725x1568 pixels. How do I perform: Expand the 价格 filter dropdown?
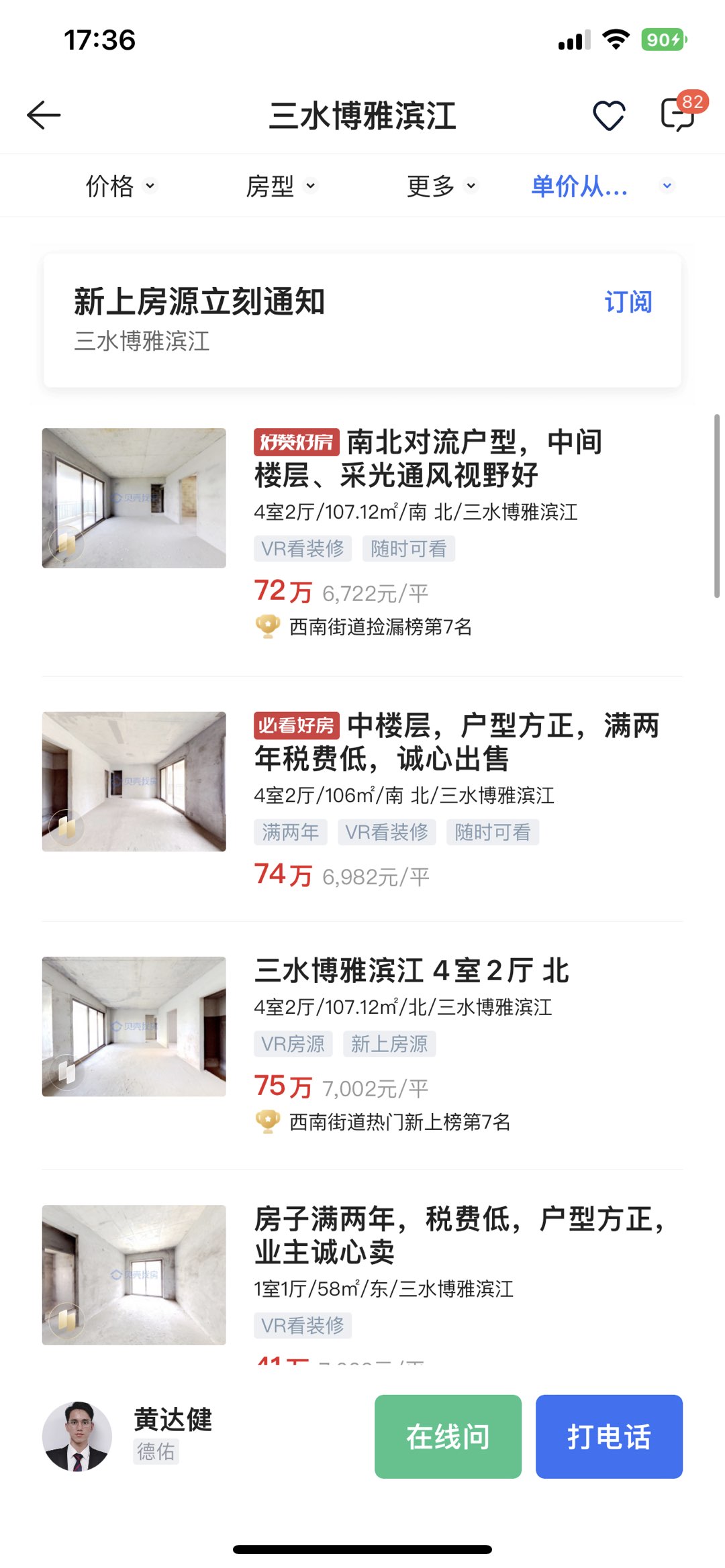coord(121,186)
